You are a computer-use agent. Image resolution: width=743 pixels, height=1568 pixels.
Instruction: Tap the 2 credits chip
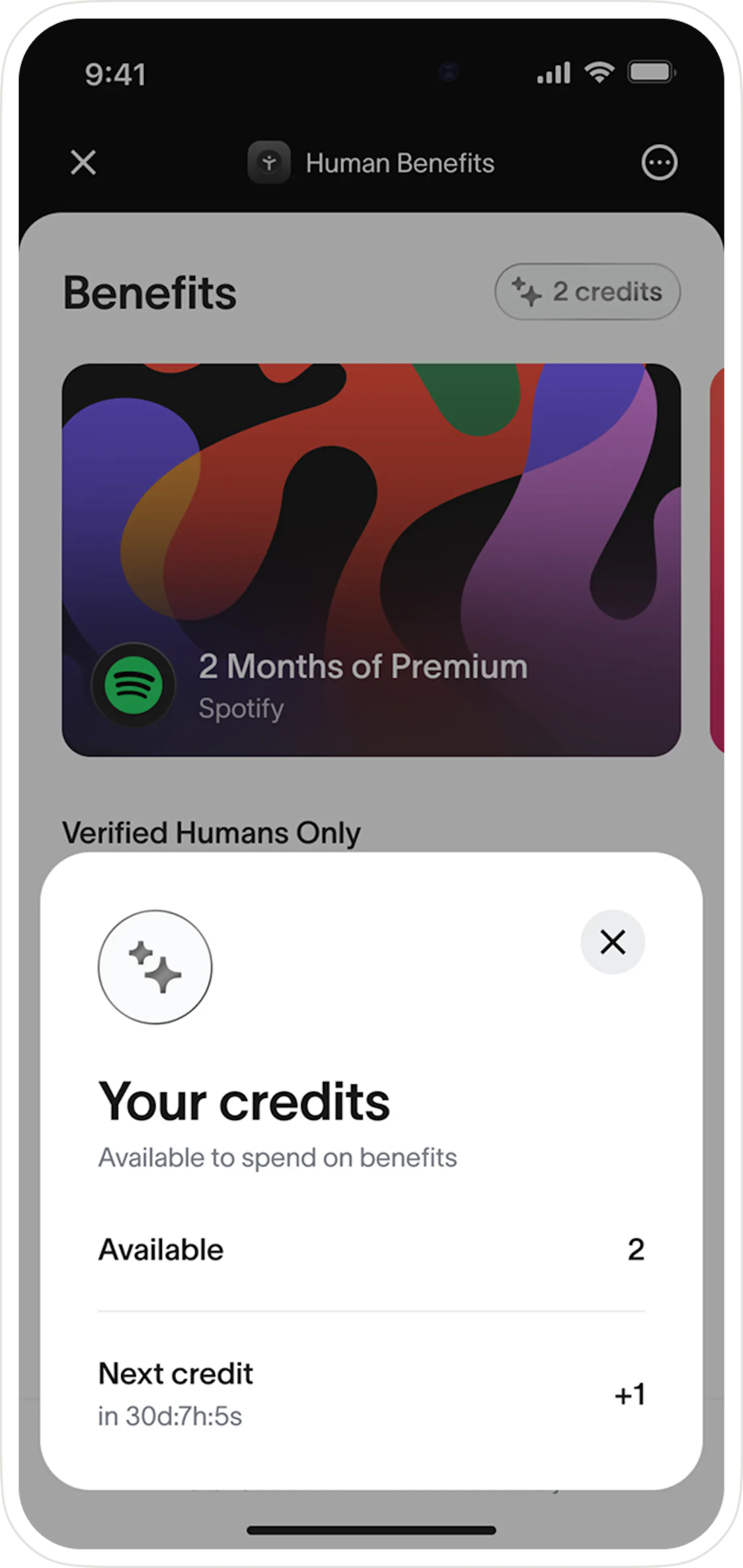587,292
